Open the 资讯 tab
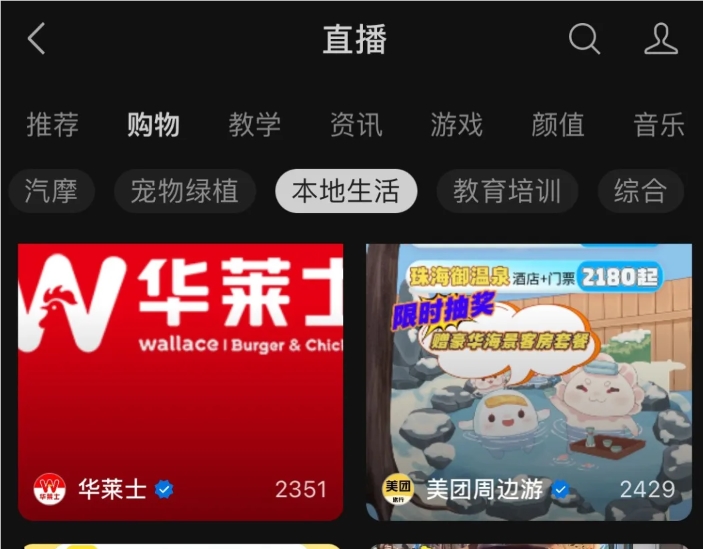 pyautogui.click(x=356, y=125)
